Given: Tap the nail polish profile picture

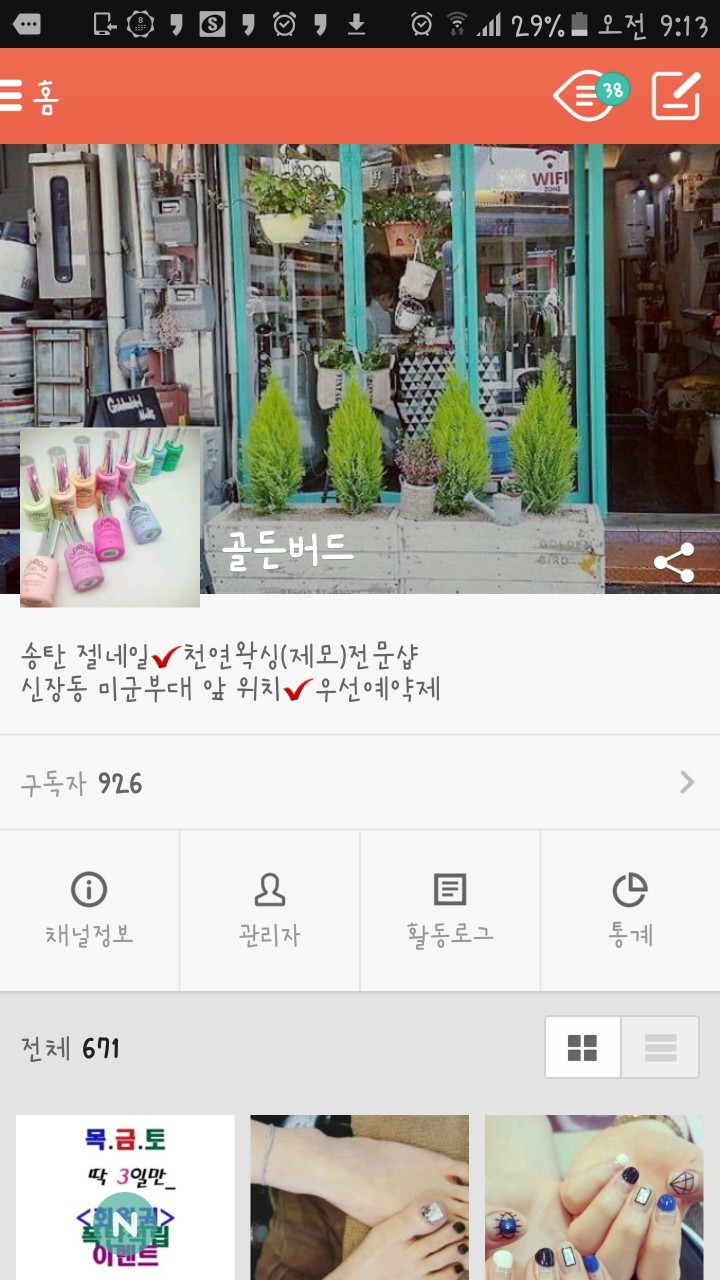Looking at the screenshot, I should point(110,517).
